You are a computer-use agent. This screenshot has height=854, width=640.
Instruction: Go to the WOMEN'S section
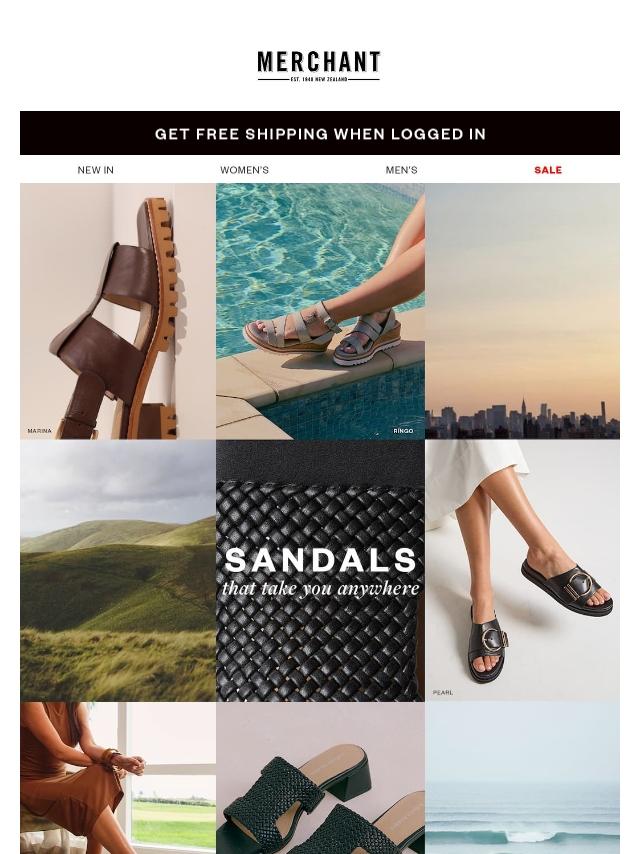coord(244,170)
